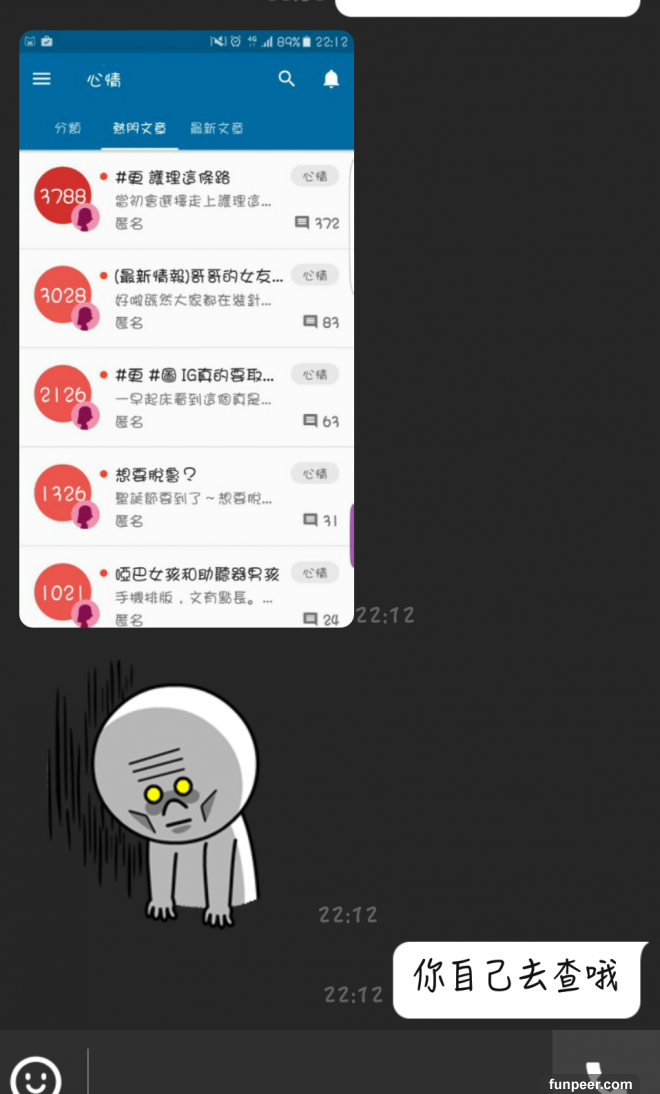Open the shared screenshot image in chat

186,329
